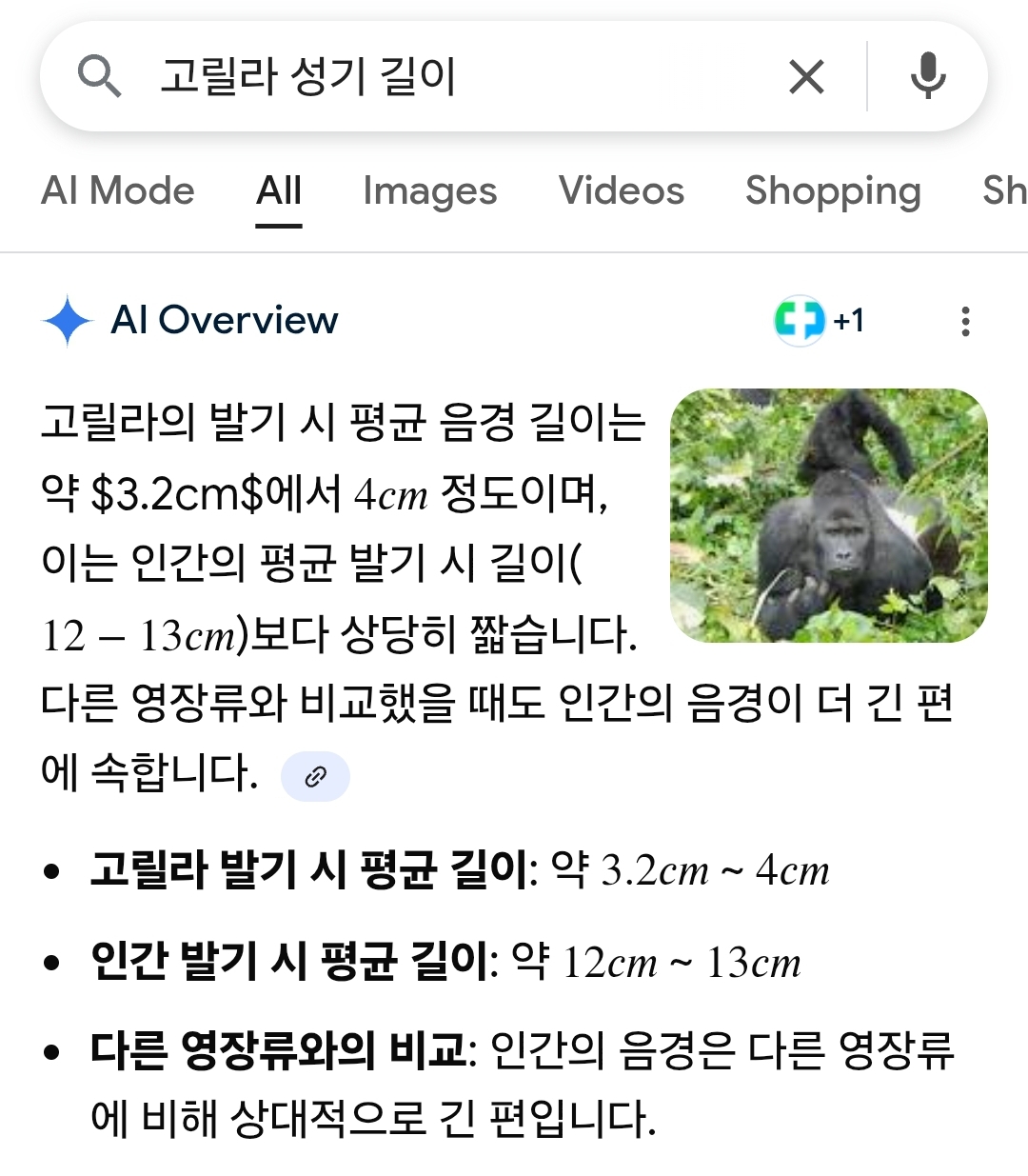This screenshot has height=1176, width=1028.
Task: Open the AI Overview overflow menu
Action: tap(965, 321)
